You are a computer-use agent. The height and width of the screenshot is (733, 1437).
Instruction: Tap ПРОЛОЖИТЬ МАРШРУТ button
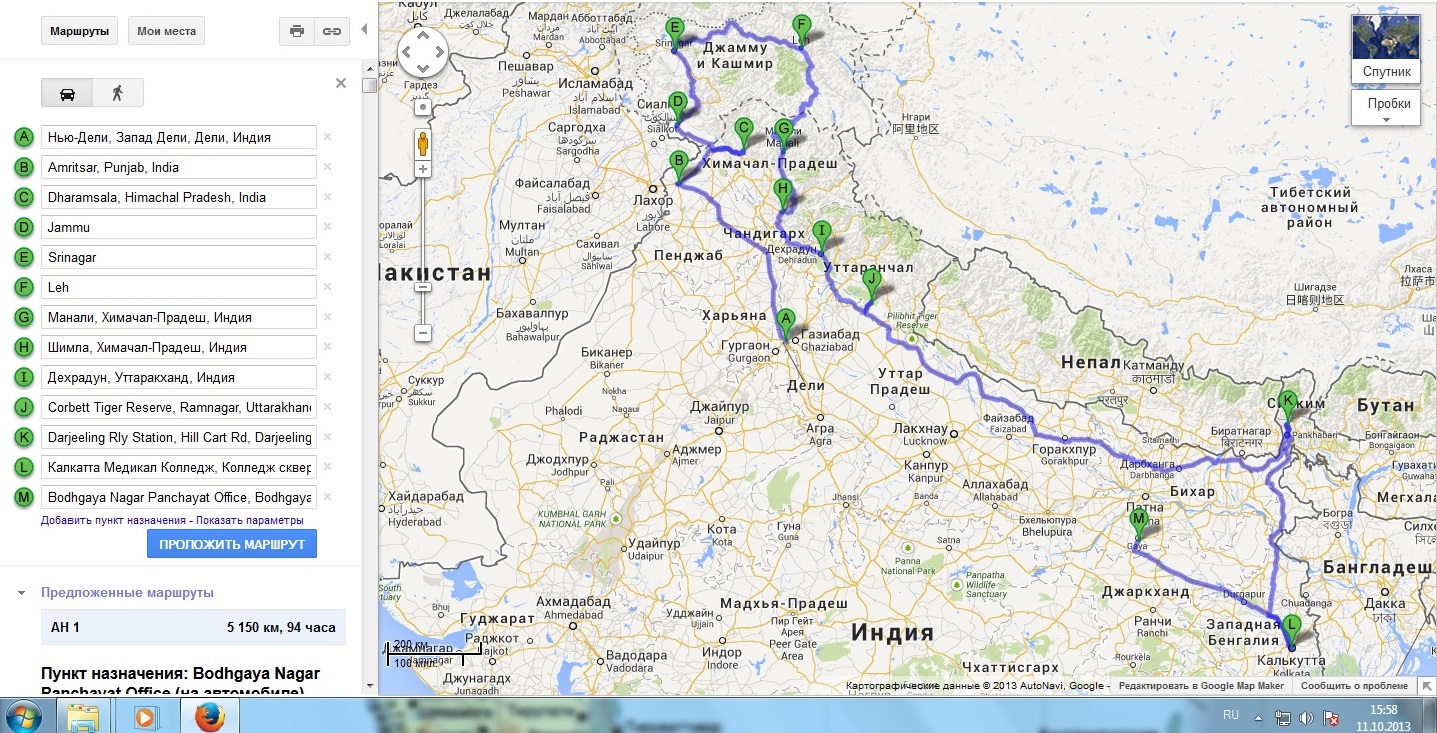point(231,544)
